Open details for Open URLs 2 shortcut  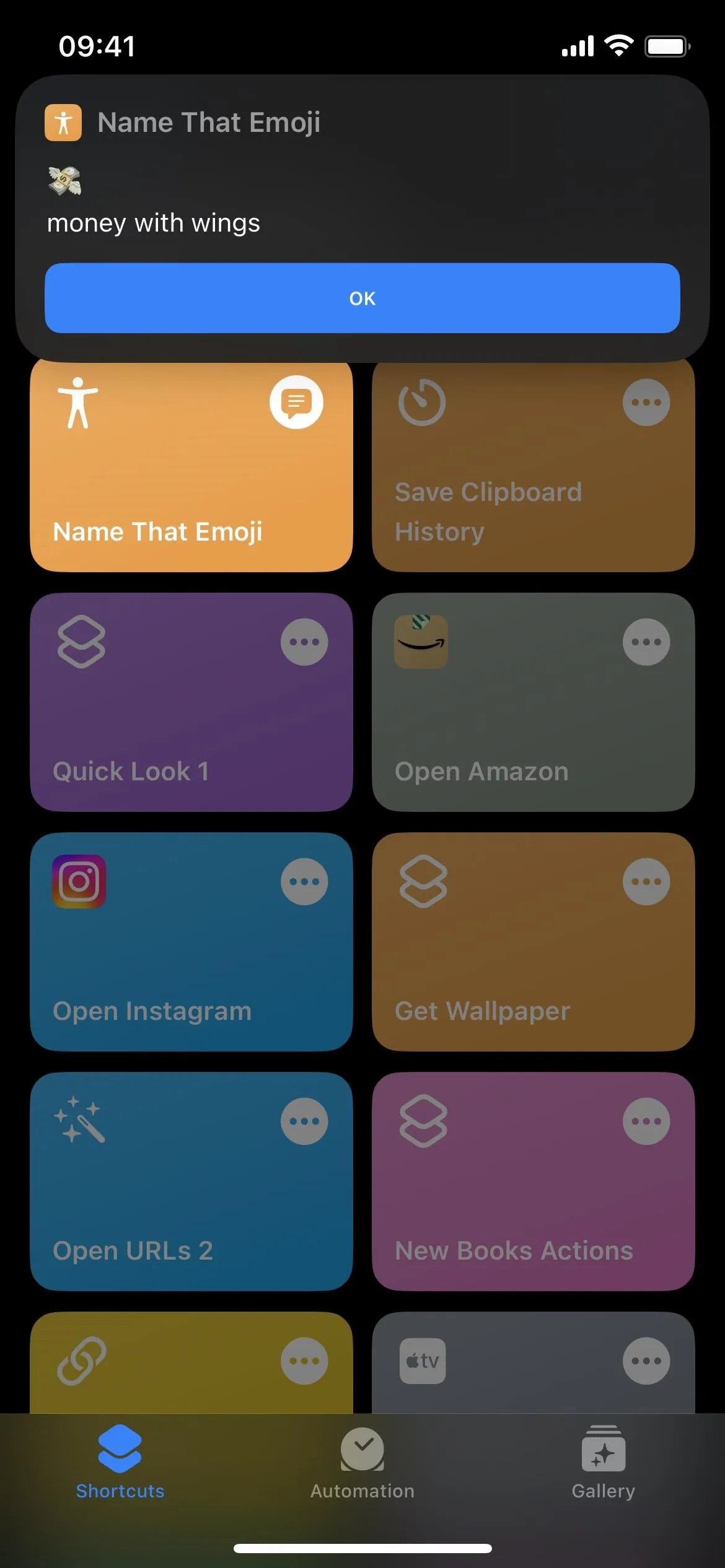click(304, 1122)
